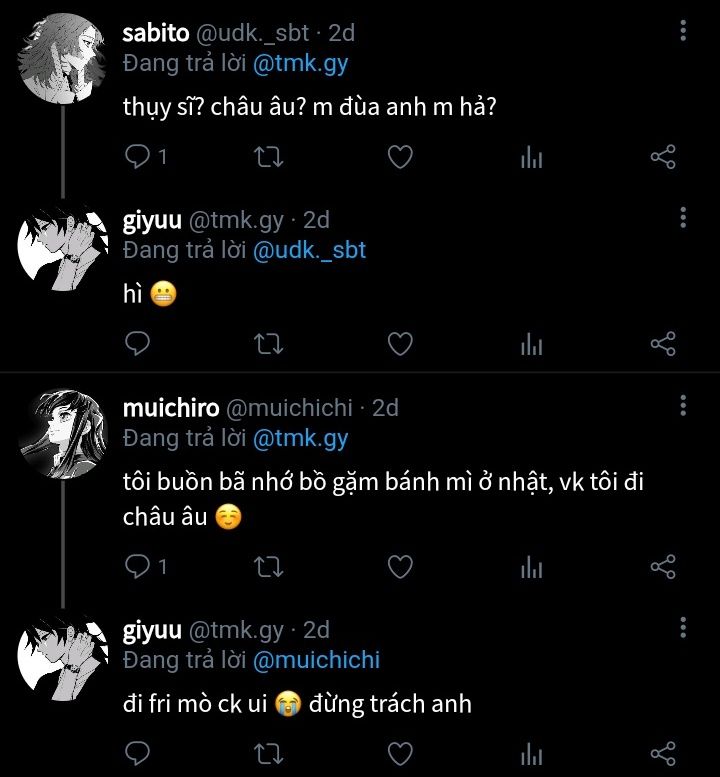Image resolution: width=720 pixels, height=777 pixels.
Task: Open overflow menu on sabito's reply
Action: tap(683, 31)
